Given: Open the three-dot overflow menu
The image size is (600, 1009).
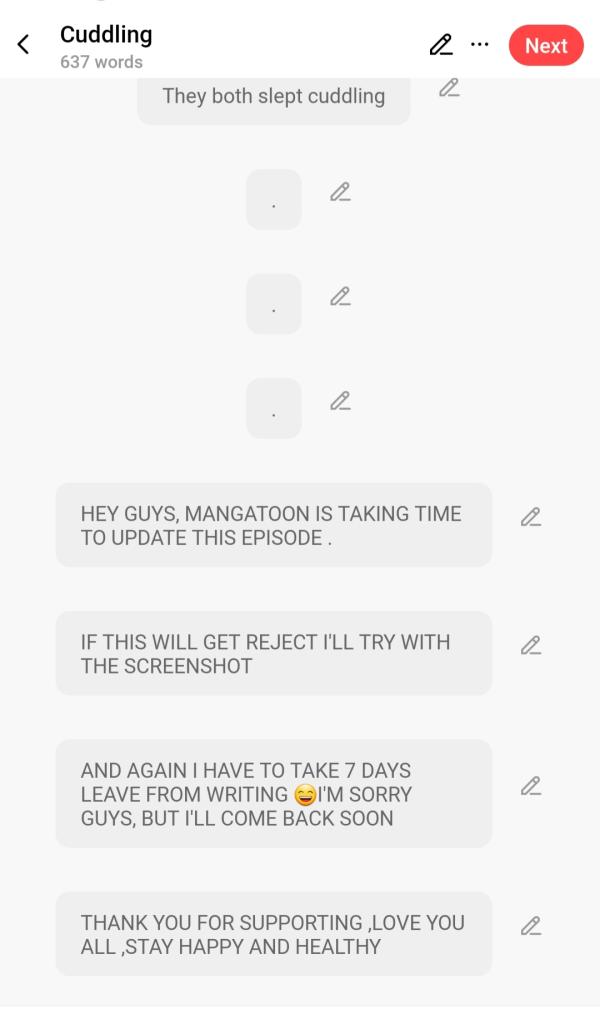Looking at the screenshot, I should coord(480,45).
